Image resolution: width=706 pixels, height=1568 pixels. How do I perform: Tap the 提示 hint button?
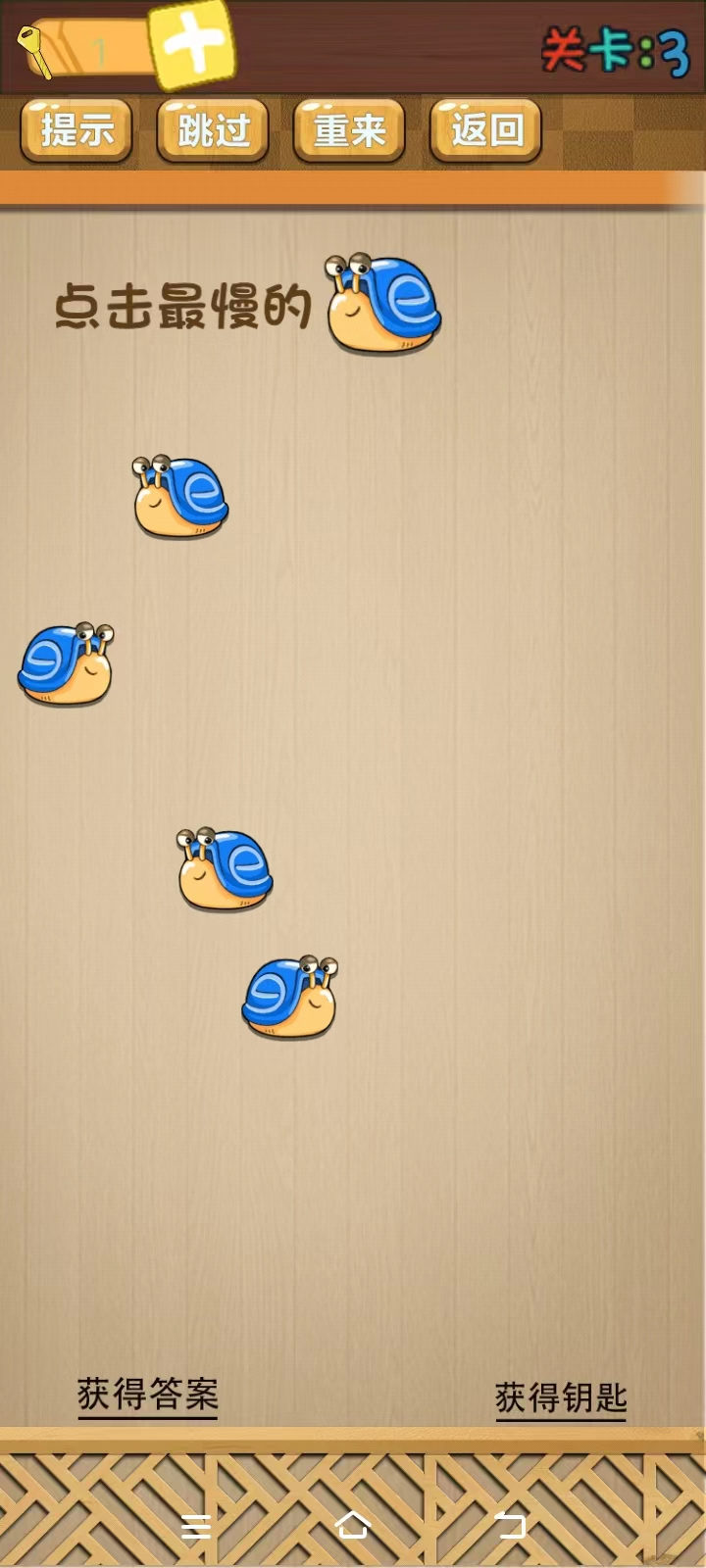pyautogui.click(x=76, y=130)
